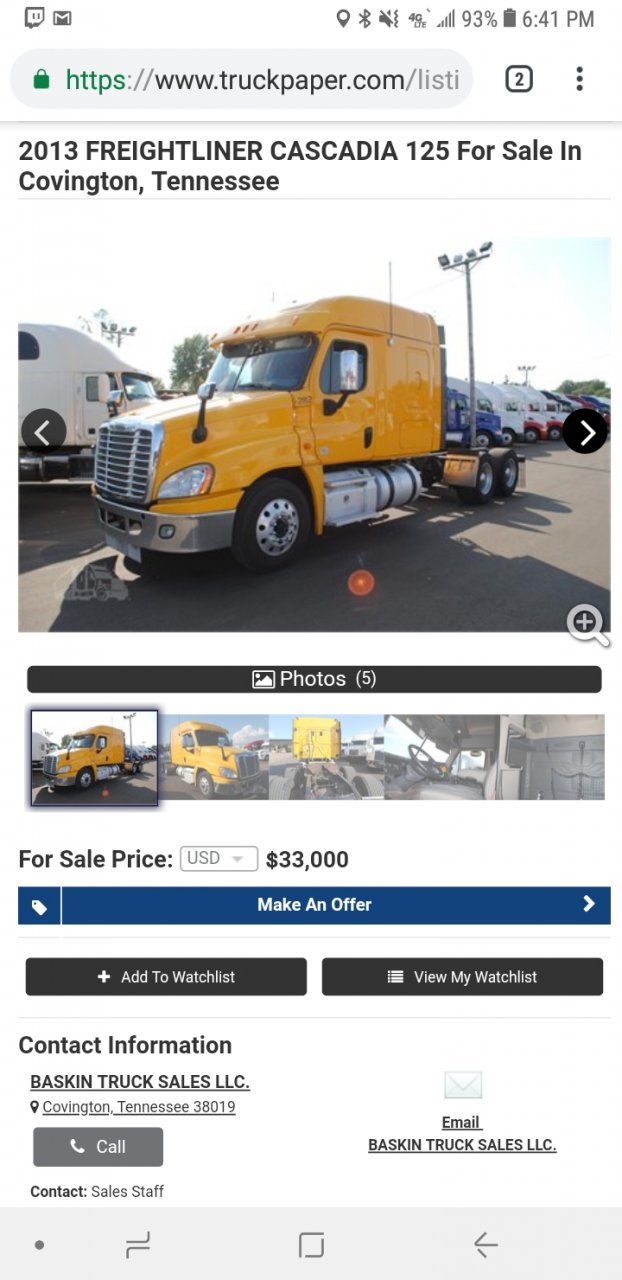
Task: Email BASKIN TRUCK SALES LLC.
Action: pyautogui.click(x=462, y=1122)
